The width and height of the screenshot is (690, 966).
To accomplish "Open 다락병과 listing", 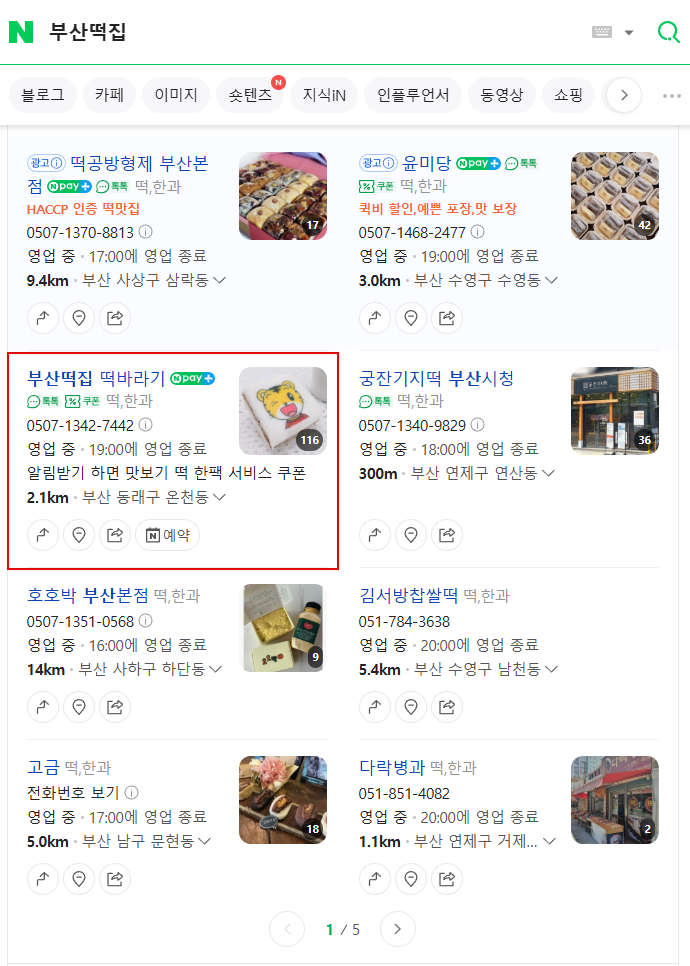I will click(392, 768).
